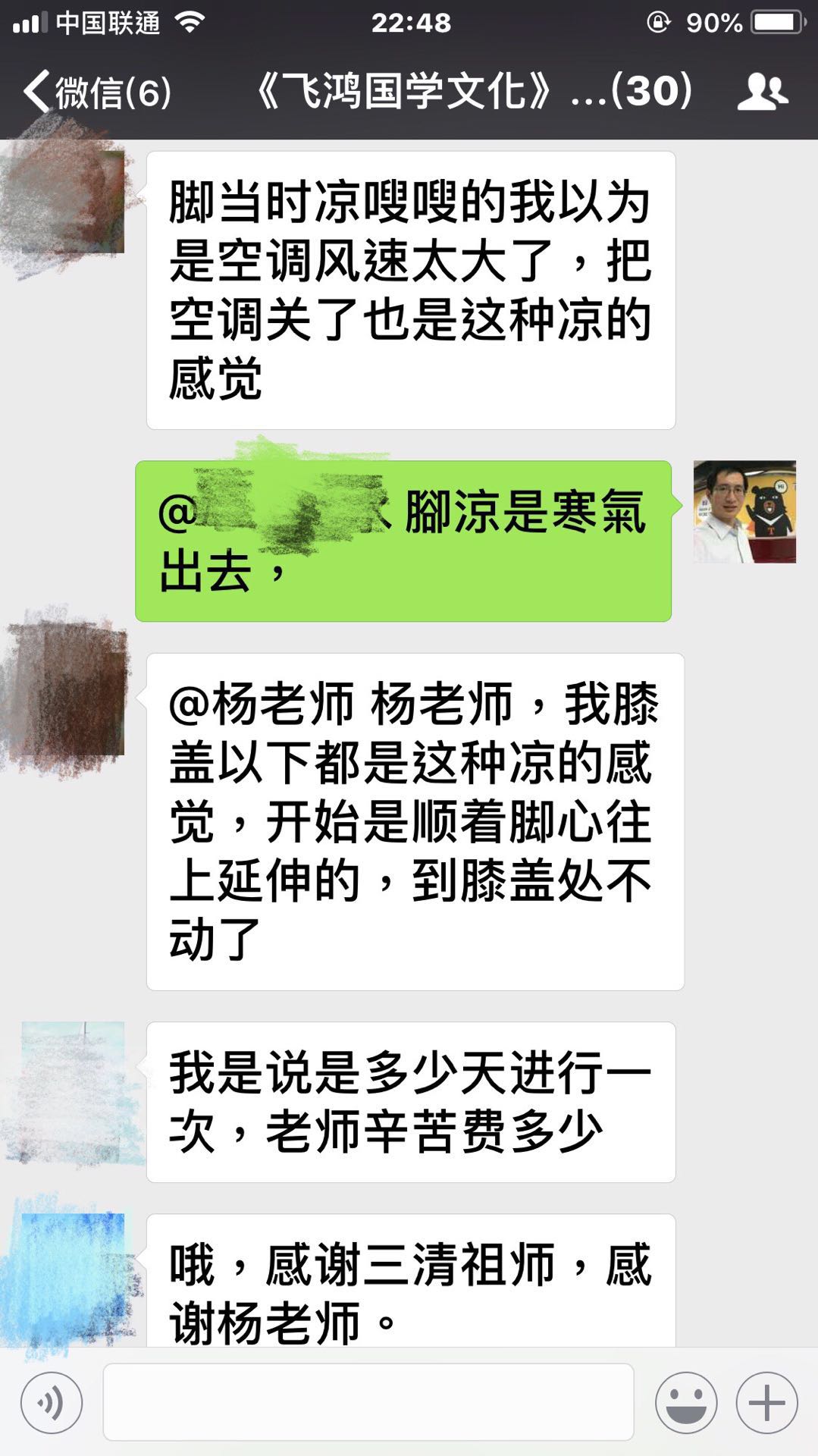
Task: Open avatar of sender of 脚当时凉嗖嗖 message
Action: point(72,202)
